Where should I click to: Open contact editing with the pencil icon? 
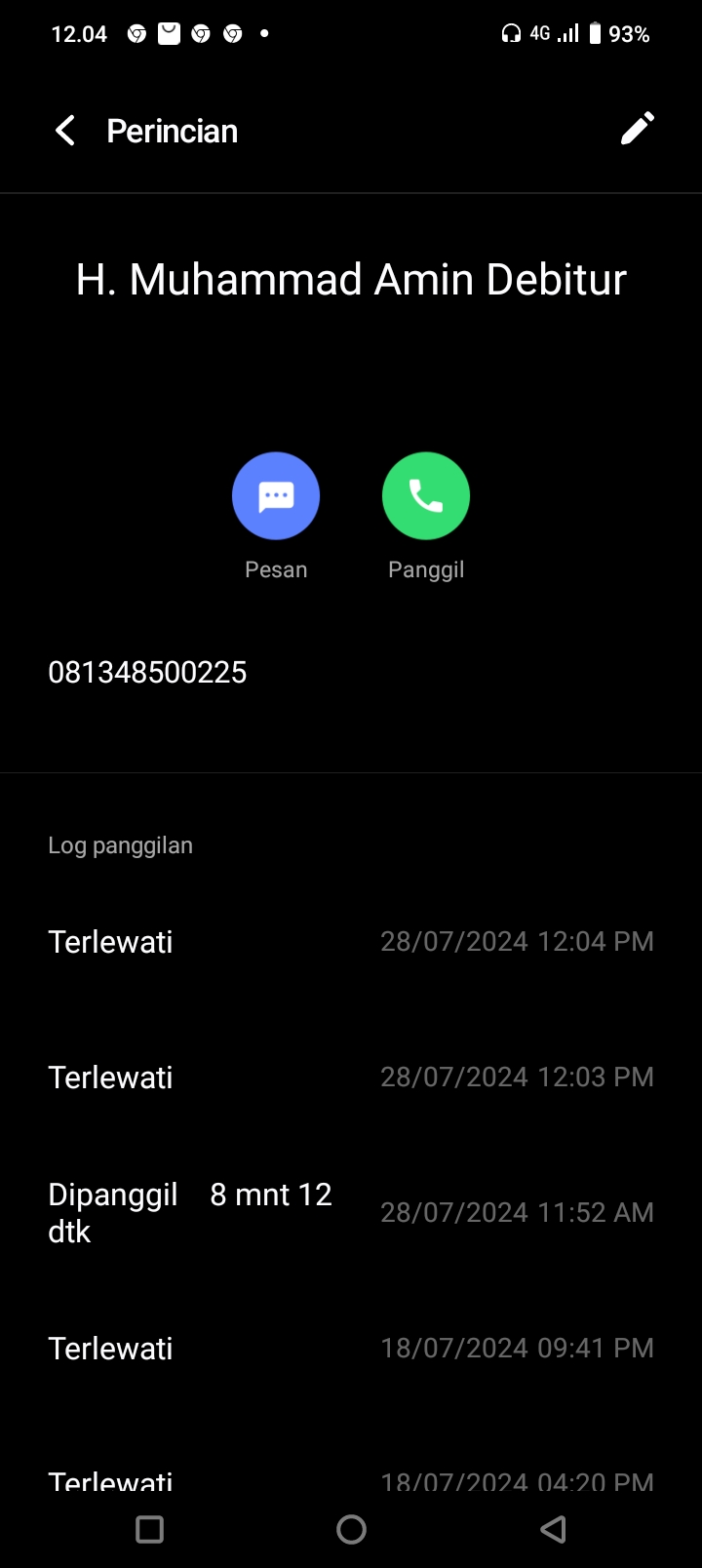pos(638,129)
